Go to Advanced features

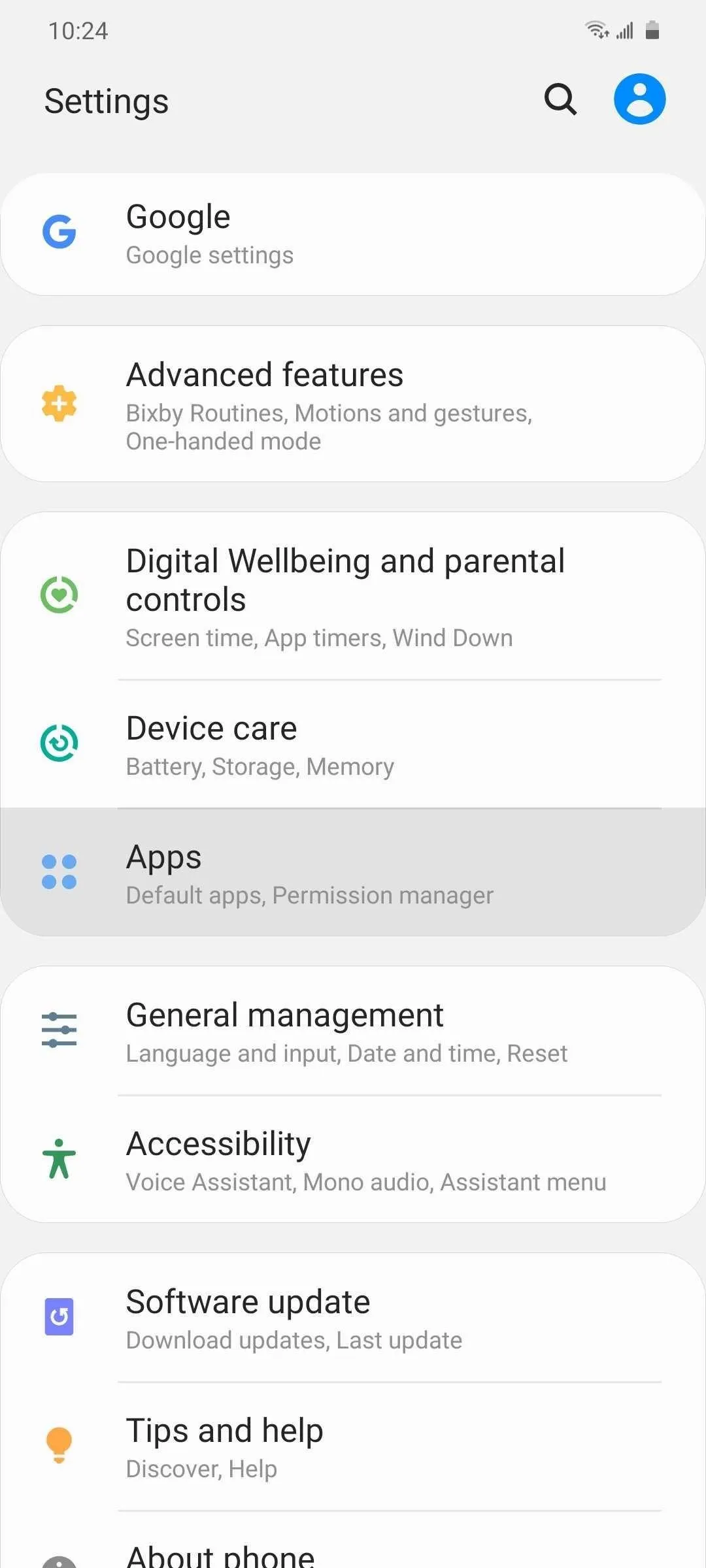[353, 404]
